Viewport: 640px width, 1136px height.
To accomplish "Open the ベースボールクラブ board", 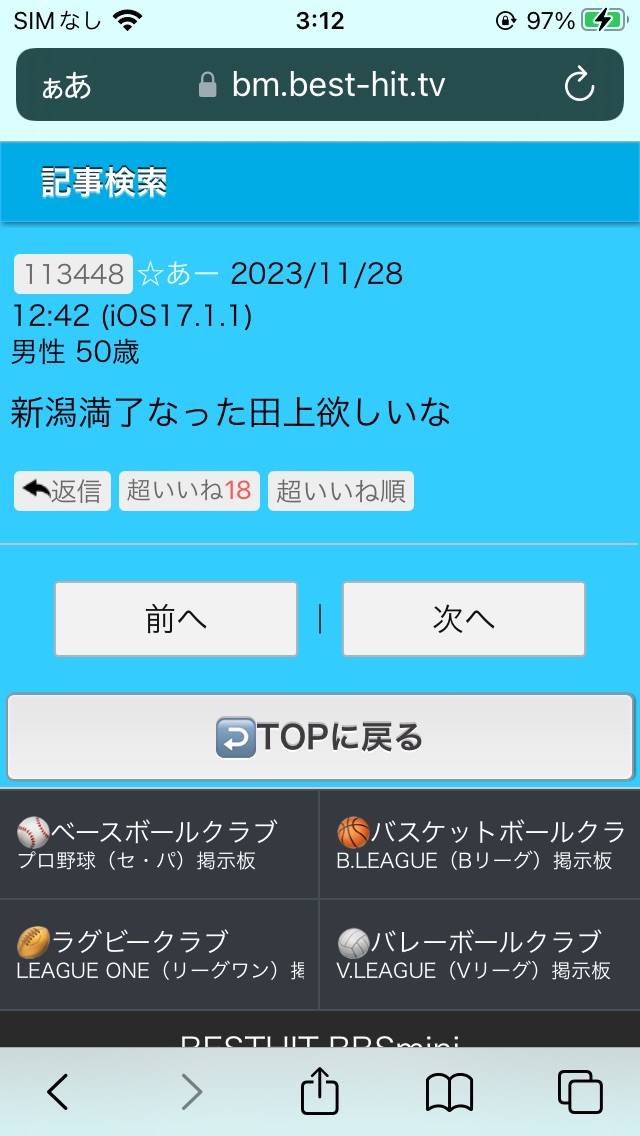I will pos(159,844).
